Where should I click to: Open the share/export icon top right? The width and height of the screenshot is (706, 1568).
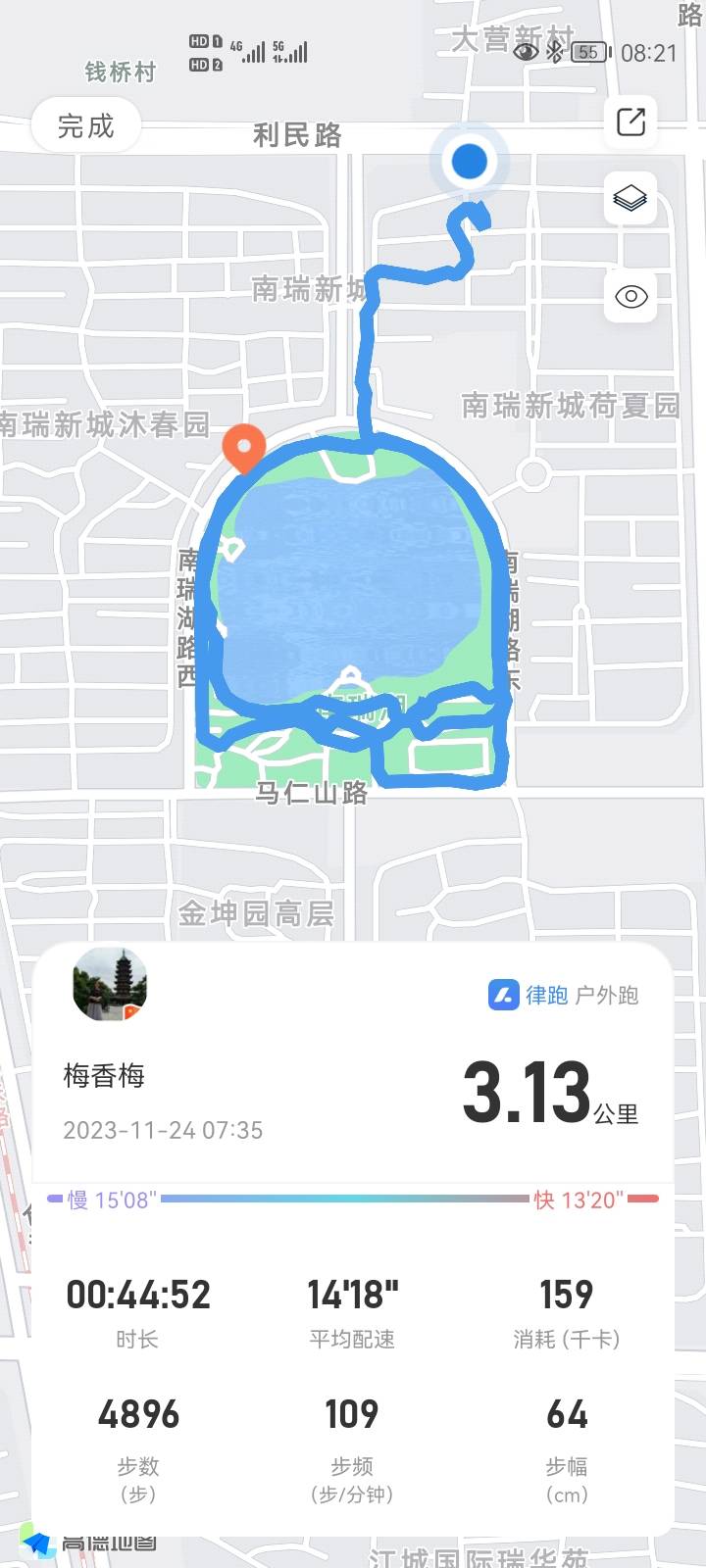tap(629, 120)
